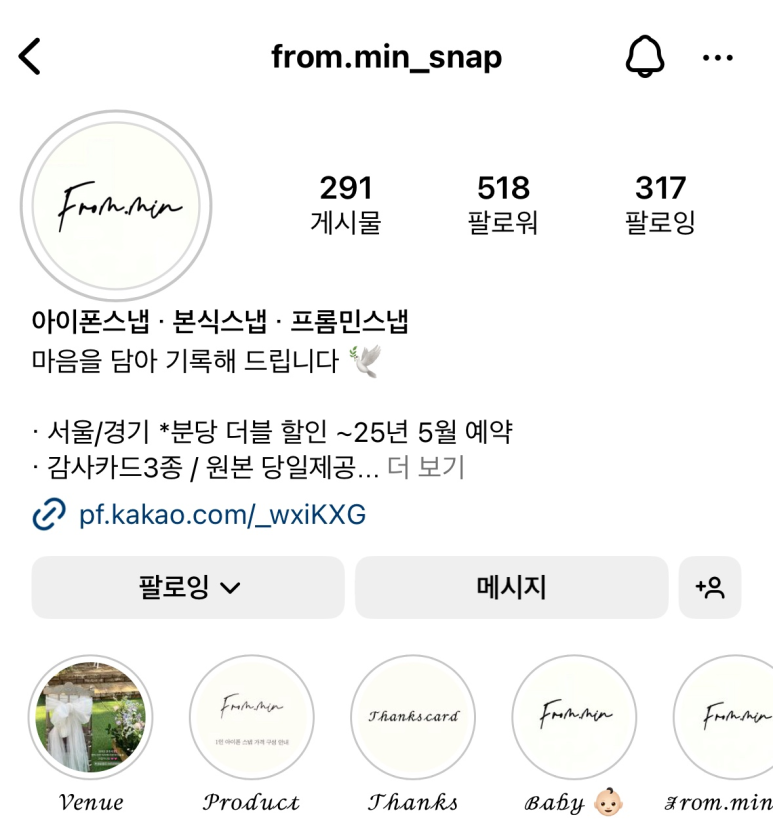Image resolution: width=773 pixels, height=834 pixels.
Task: Open the notifications bell for this profile
Action: click(x=645, y=57)
